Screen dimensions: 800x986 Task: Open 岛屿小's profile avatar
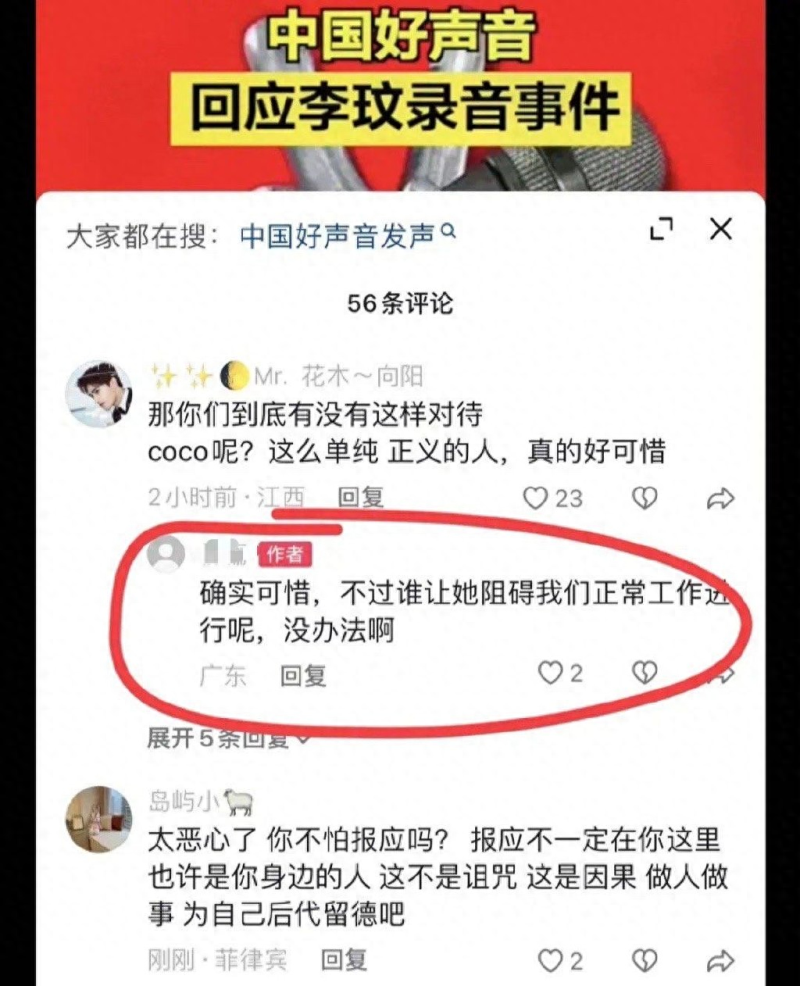pos(99,819)
